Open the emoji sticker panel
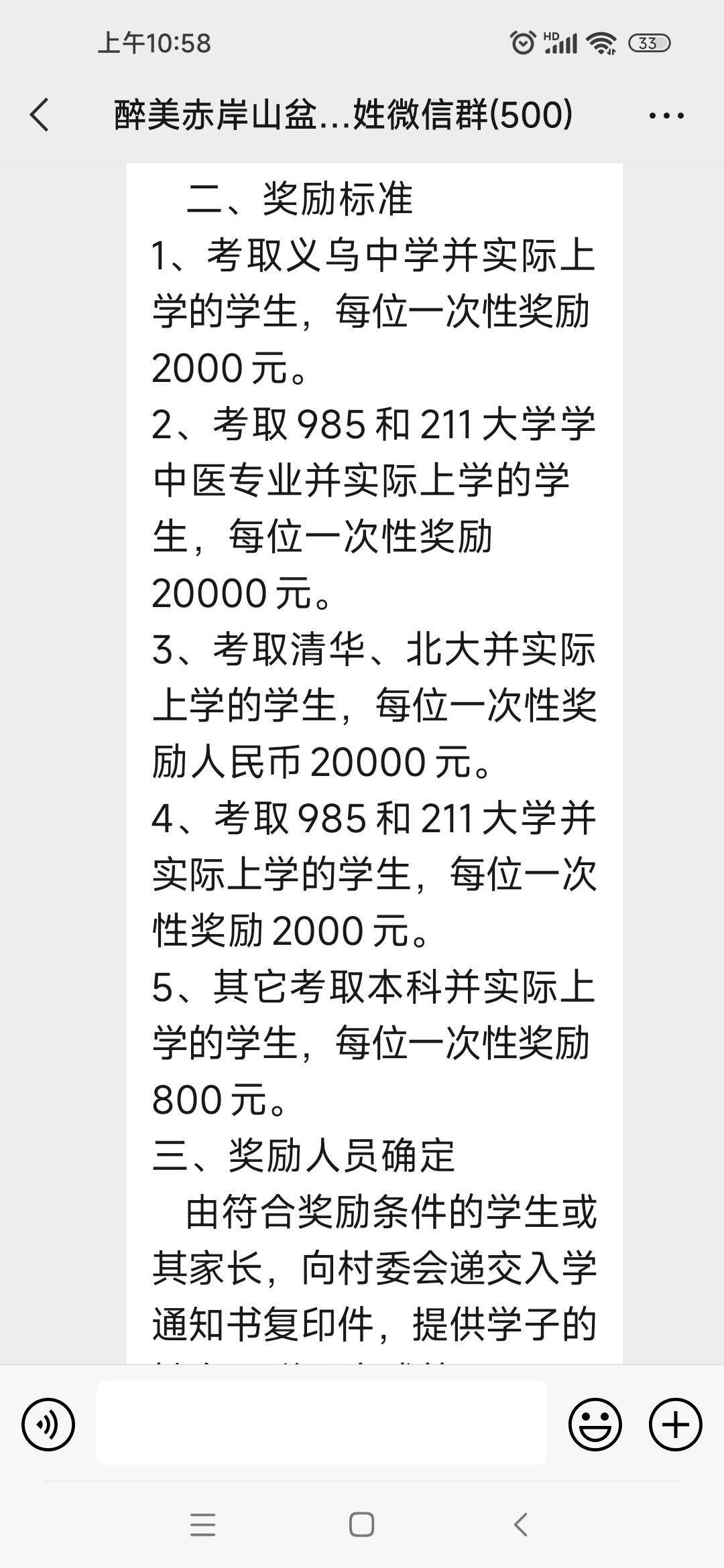 (595, 1424)
